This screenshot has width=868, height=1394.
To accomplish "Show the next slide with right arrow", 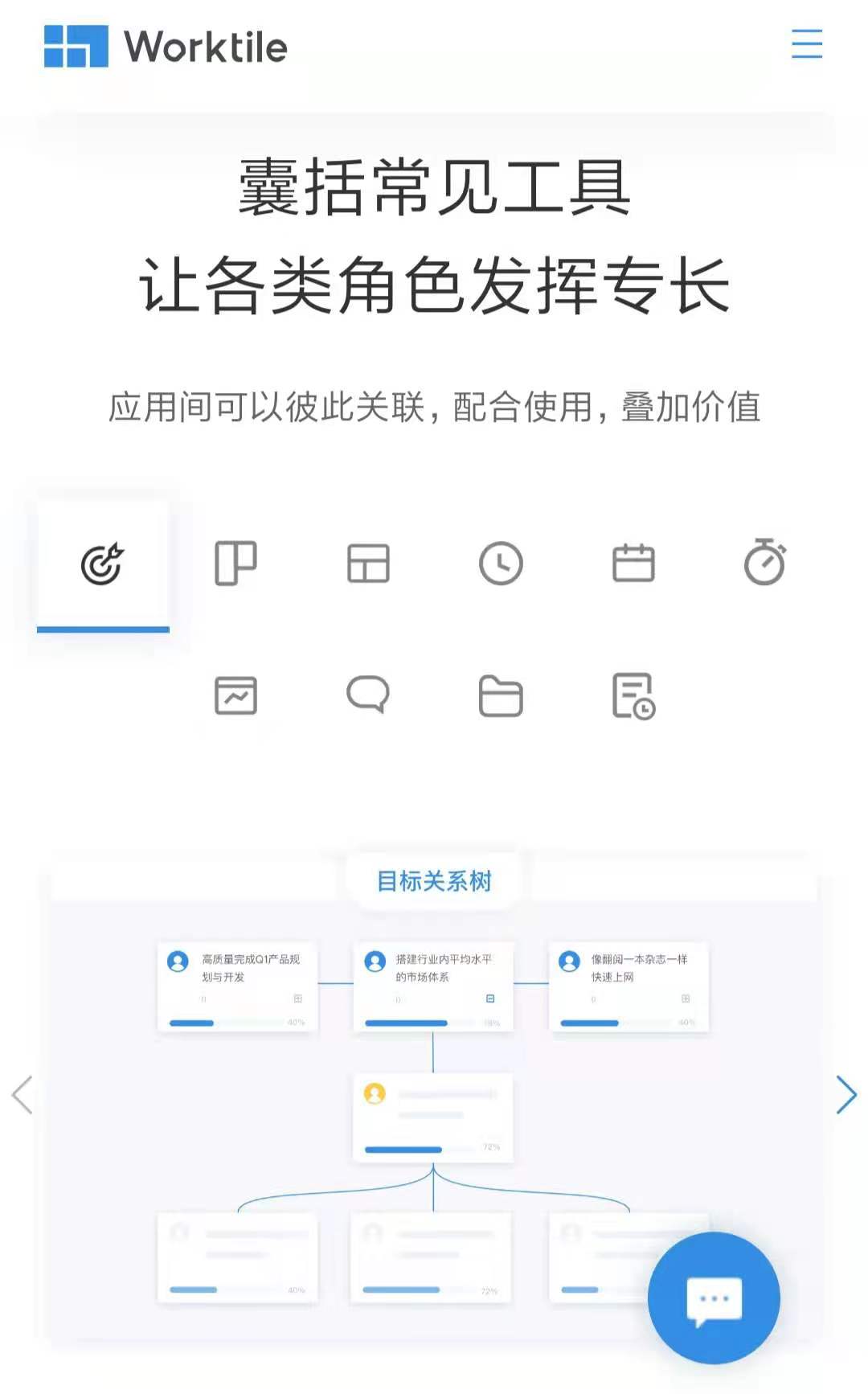I will 846,1095.
